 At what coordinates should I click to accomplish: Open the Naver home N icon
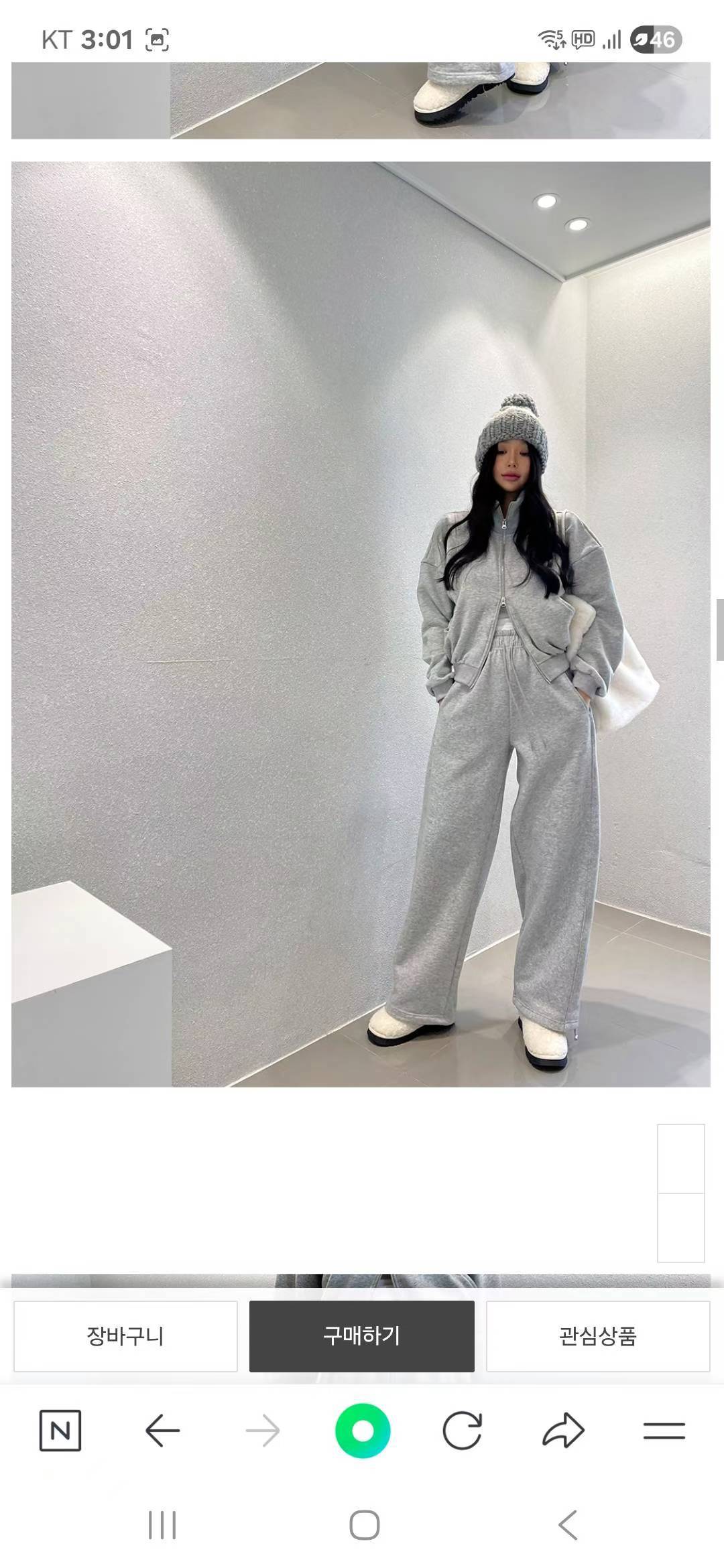pyautogui.click(x=60, y=1431)
